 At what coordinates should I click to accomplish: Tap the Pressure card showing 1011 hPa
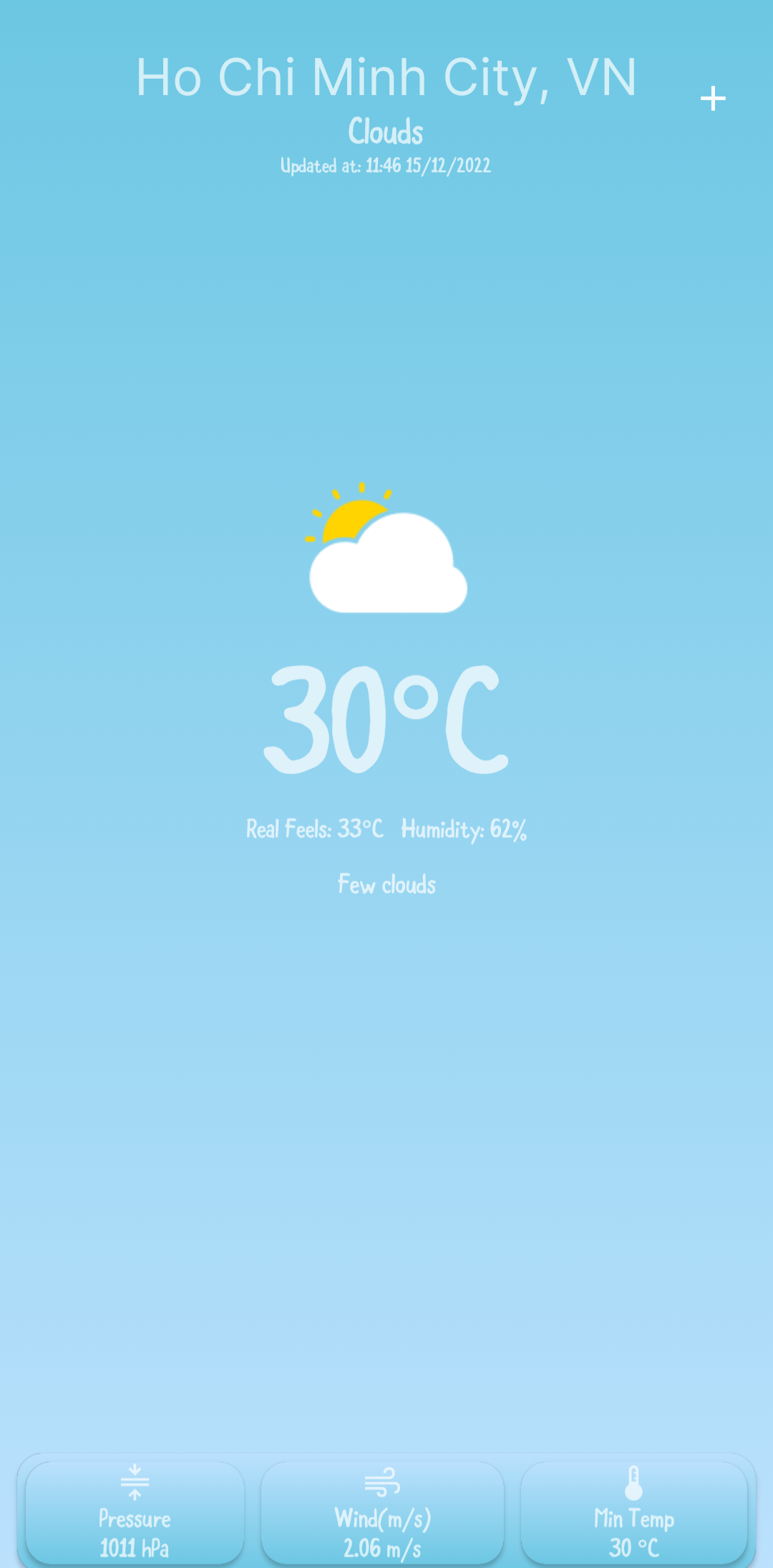pyautogui.click(x=135, y=1509)
